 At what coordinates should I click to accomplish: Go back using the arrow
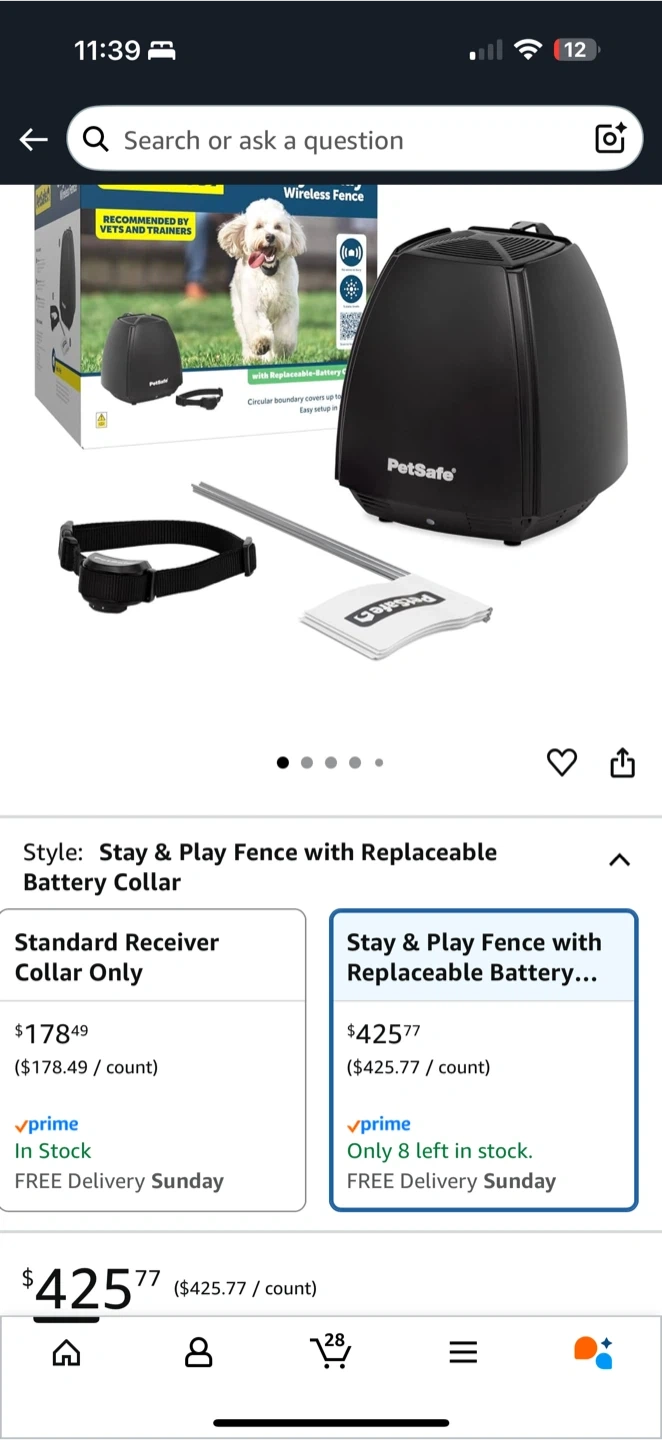(34, 140)
